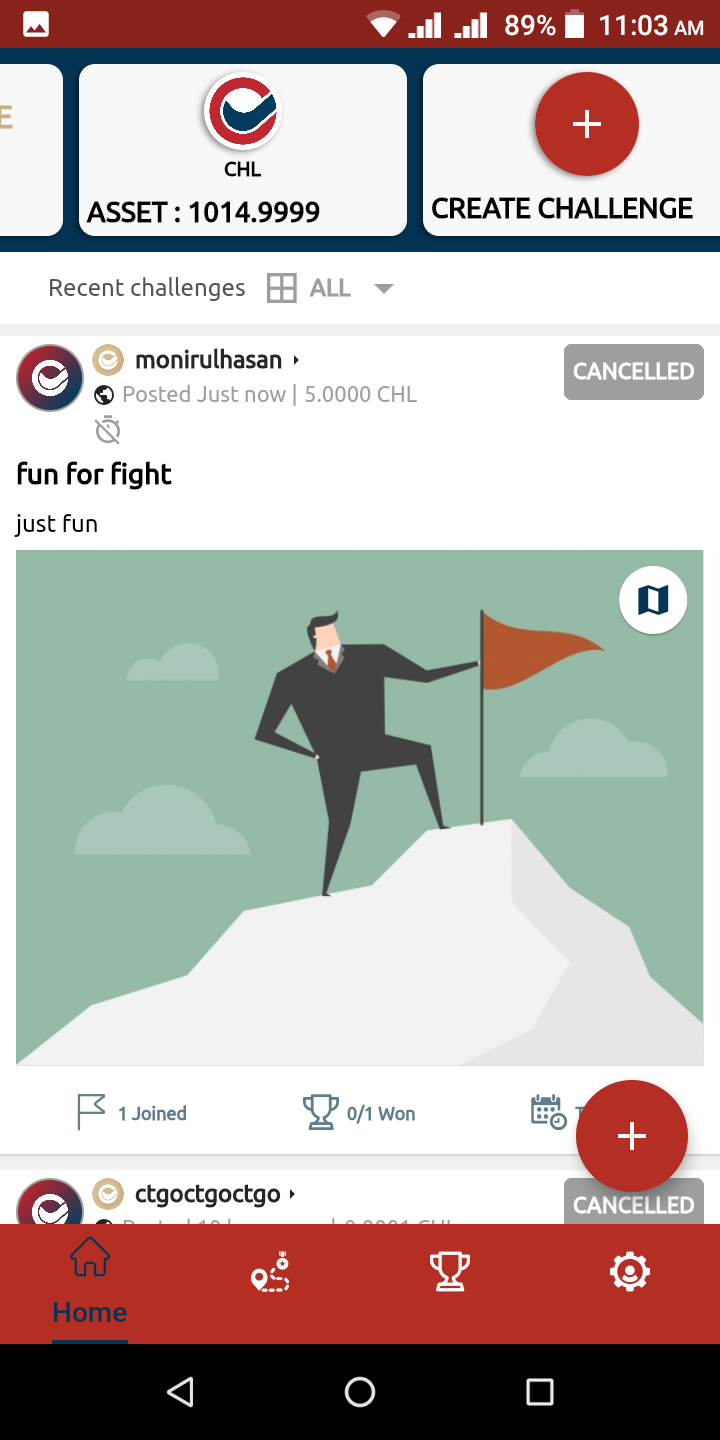Switch to the trophy tab
Viewport: 720px width, 1440px height.
450,1272
